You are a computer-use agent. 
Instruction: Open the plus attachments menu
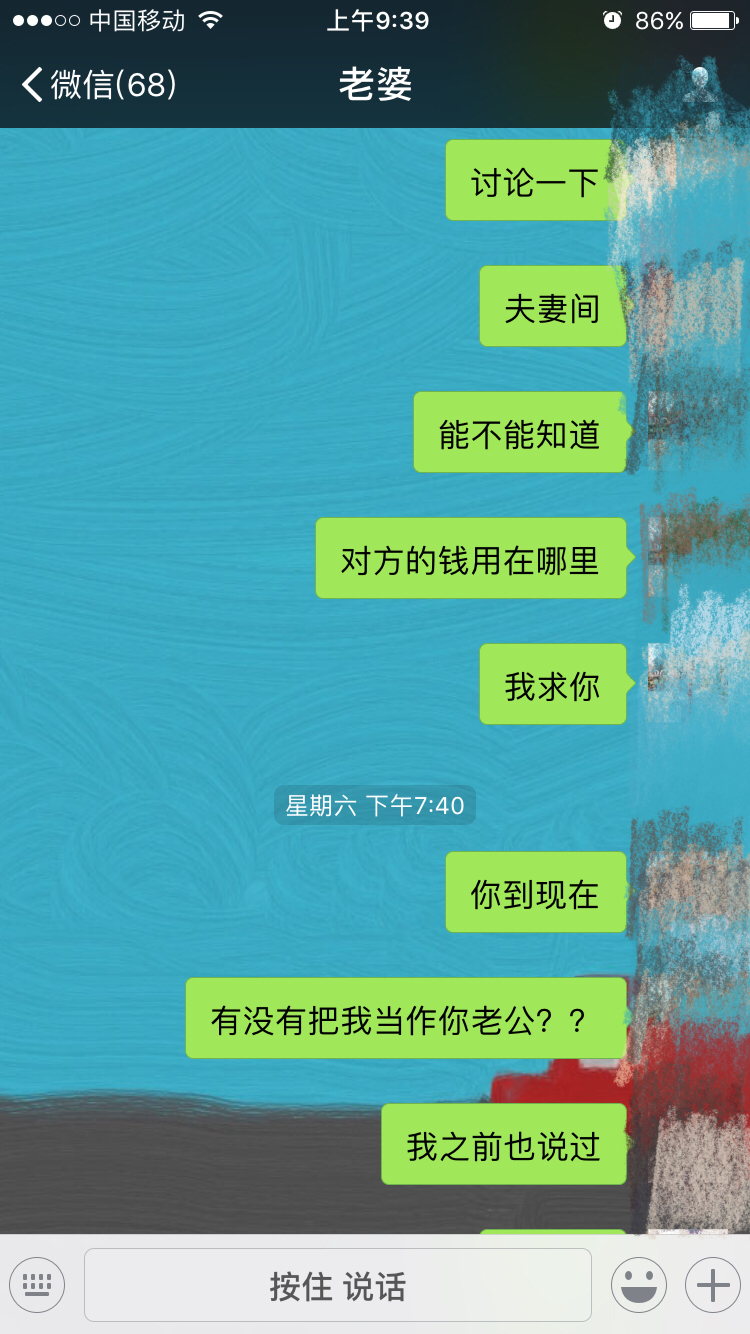click(x=713, y=1285)
